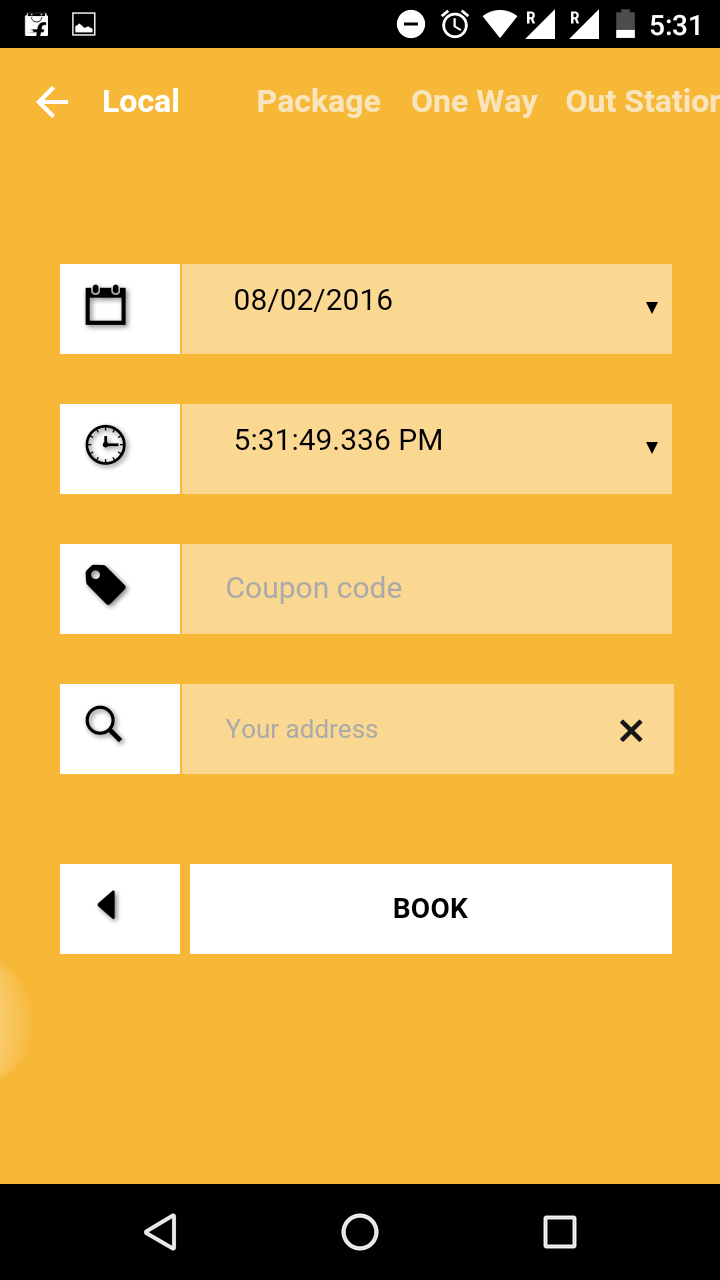The height and width of the screenshot is (1280, 720).
Task: Go to the system home screen
Action: pyautogui.click(x=360, y=1232)
